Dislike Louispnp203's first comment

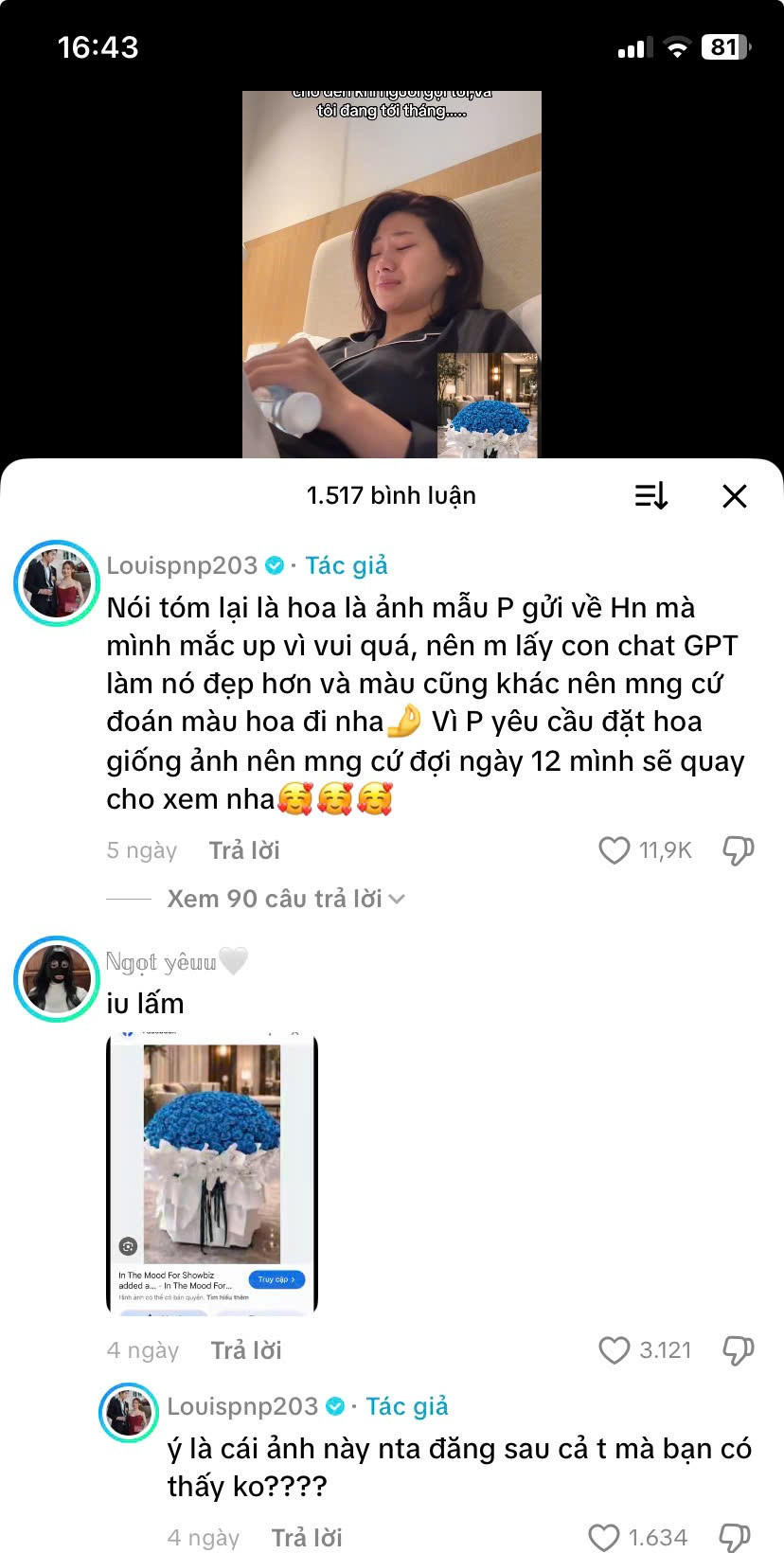pos(738,850)
